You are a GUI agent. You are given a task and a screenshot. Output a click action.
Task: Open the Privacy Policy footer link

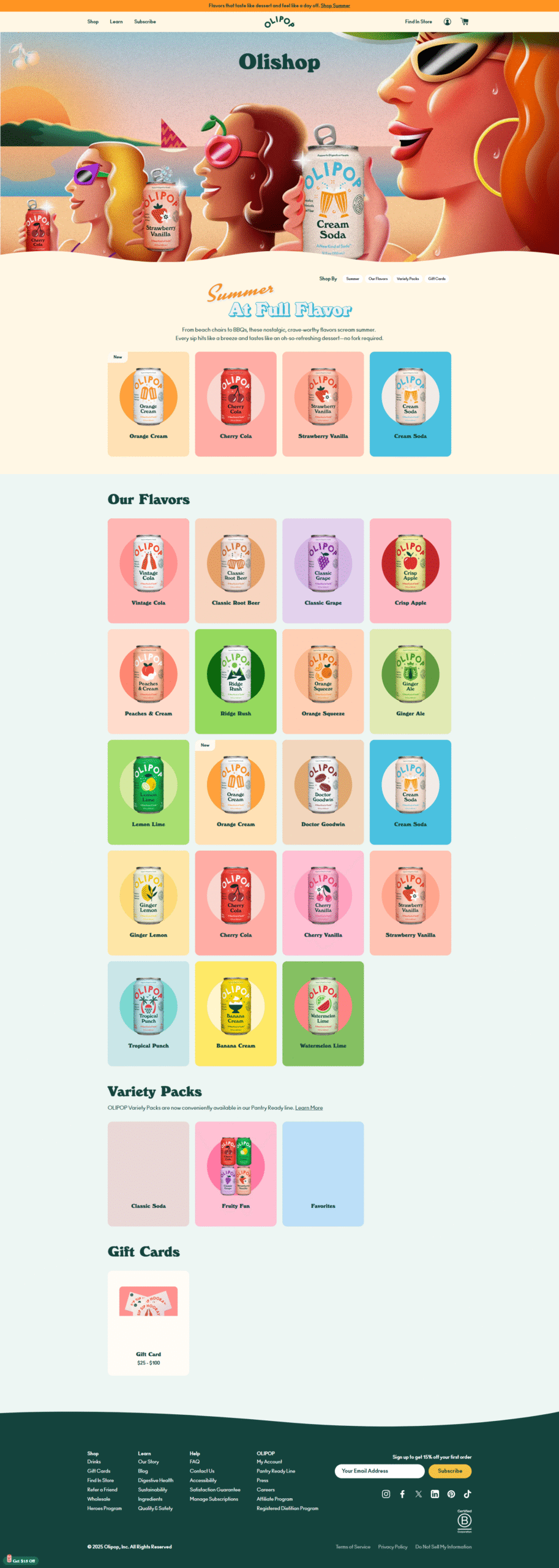pos(392,1547)
